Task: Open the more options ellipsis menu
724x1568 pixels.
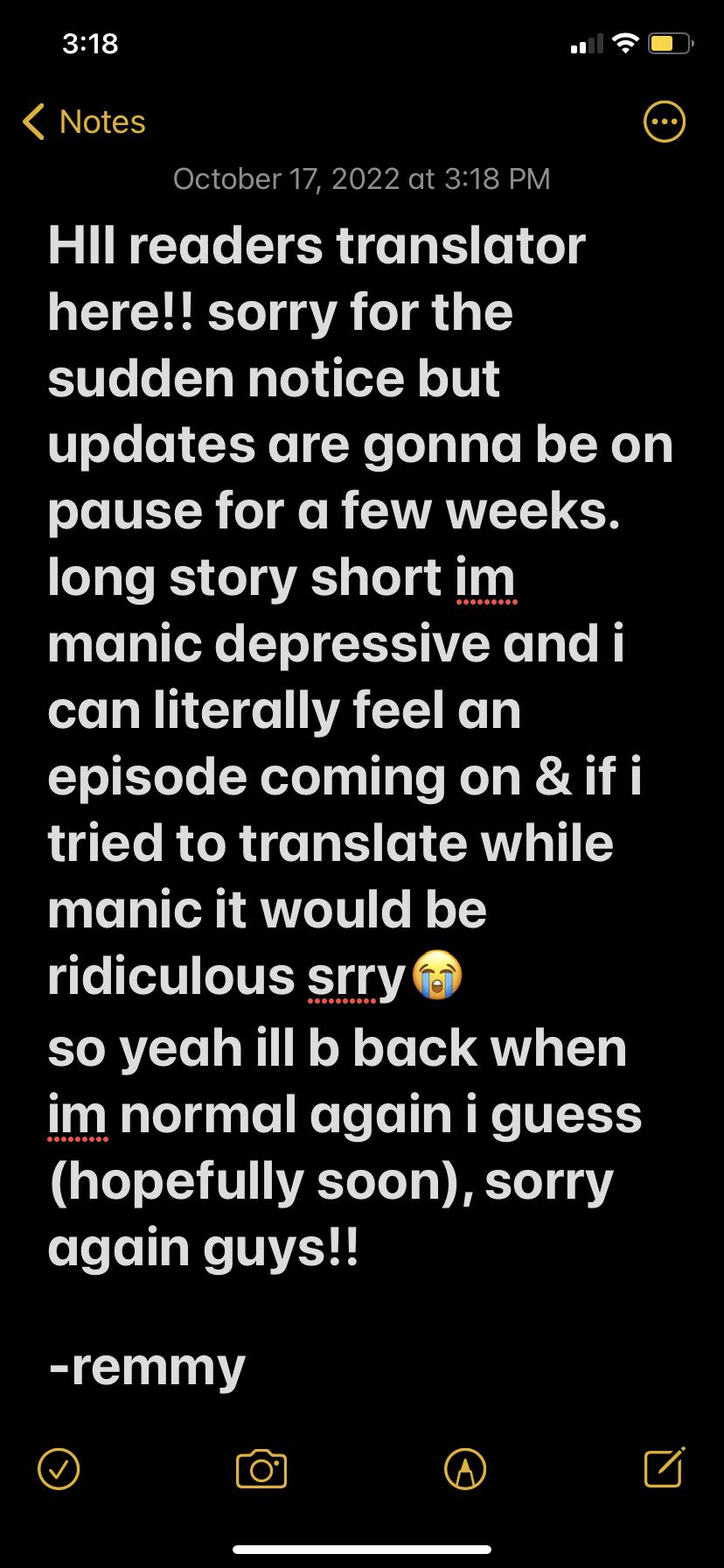Action: click(x=665, y=122)
